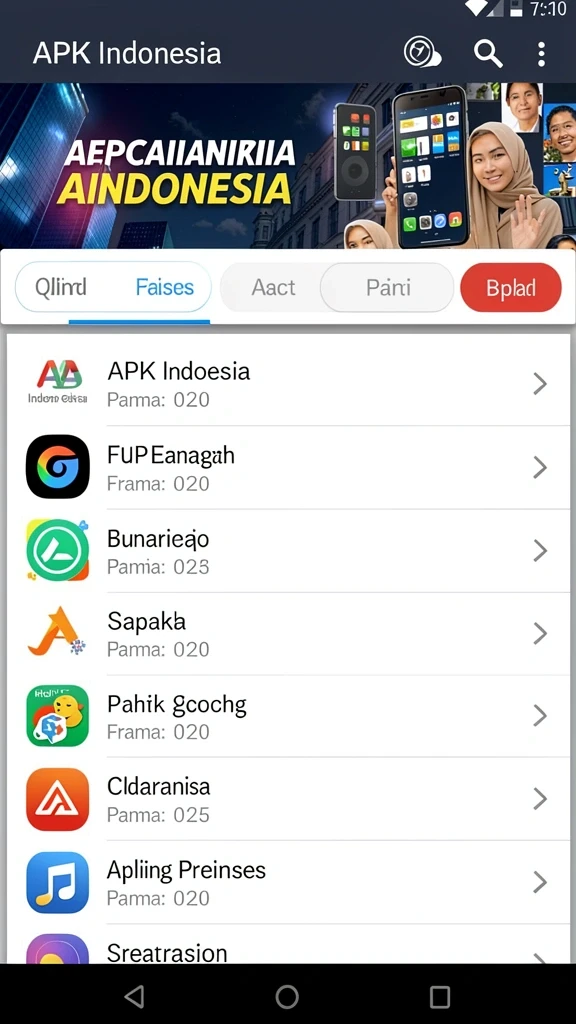576x1024 pixels.
Task: Select the Pani chip
Action: 387,287
